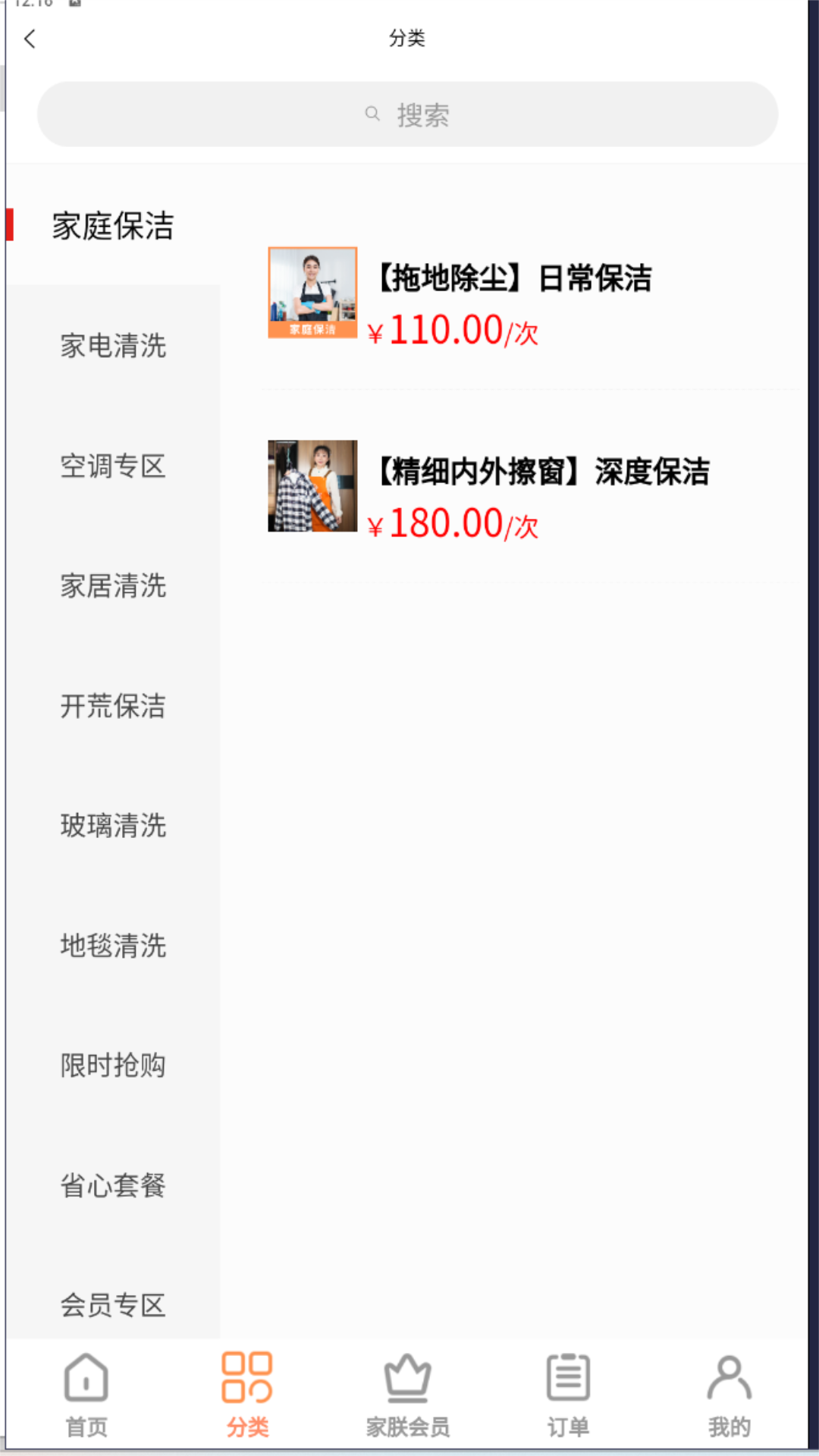Screen dimensions: 819x1456
Task: Select the 家庭保洁 category
Action: click(x=112, y=226)
